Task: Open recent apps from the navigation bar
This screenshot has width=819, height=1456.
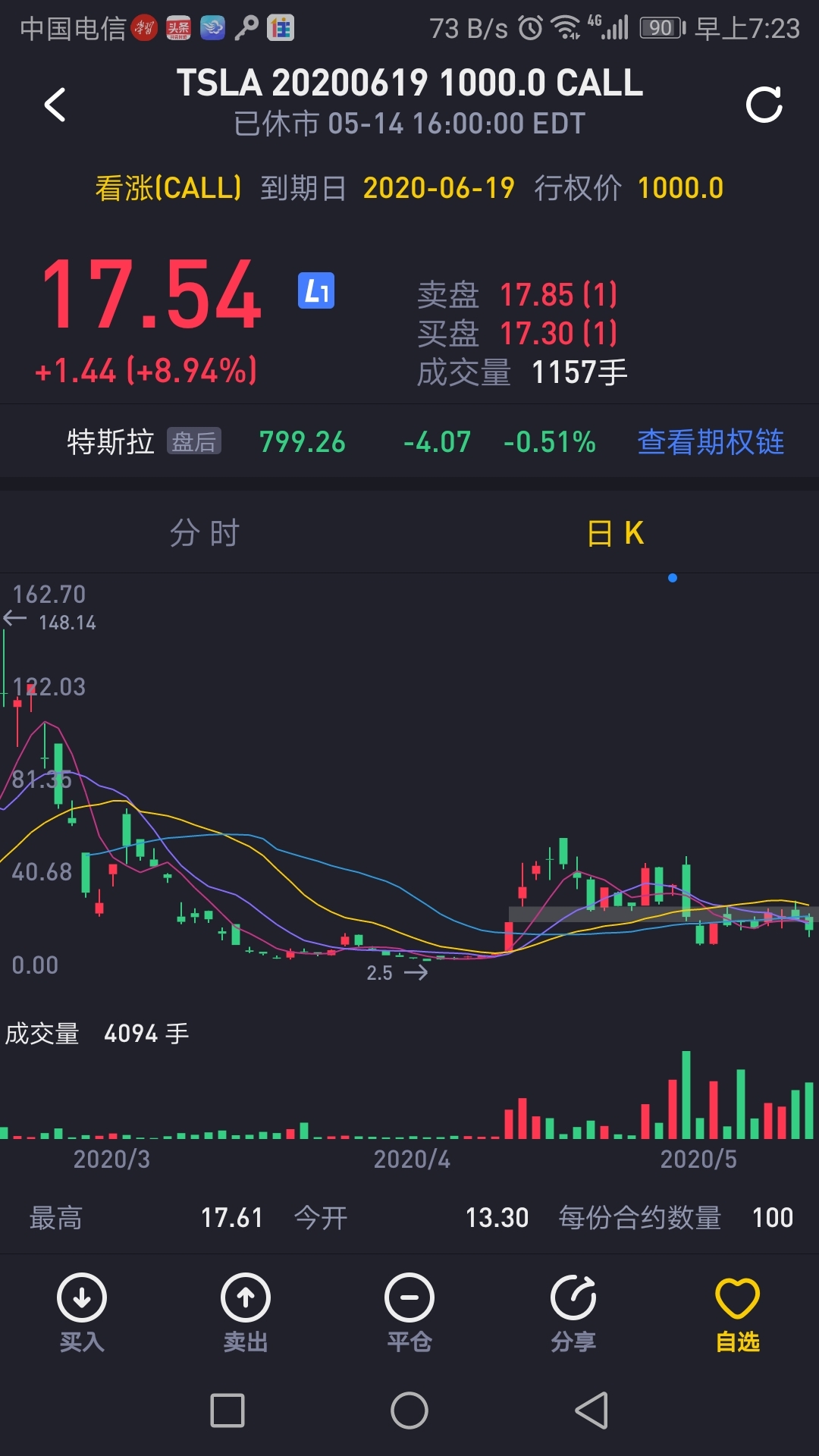Action: [227, 1410]
